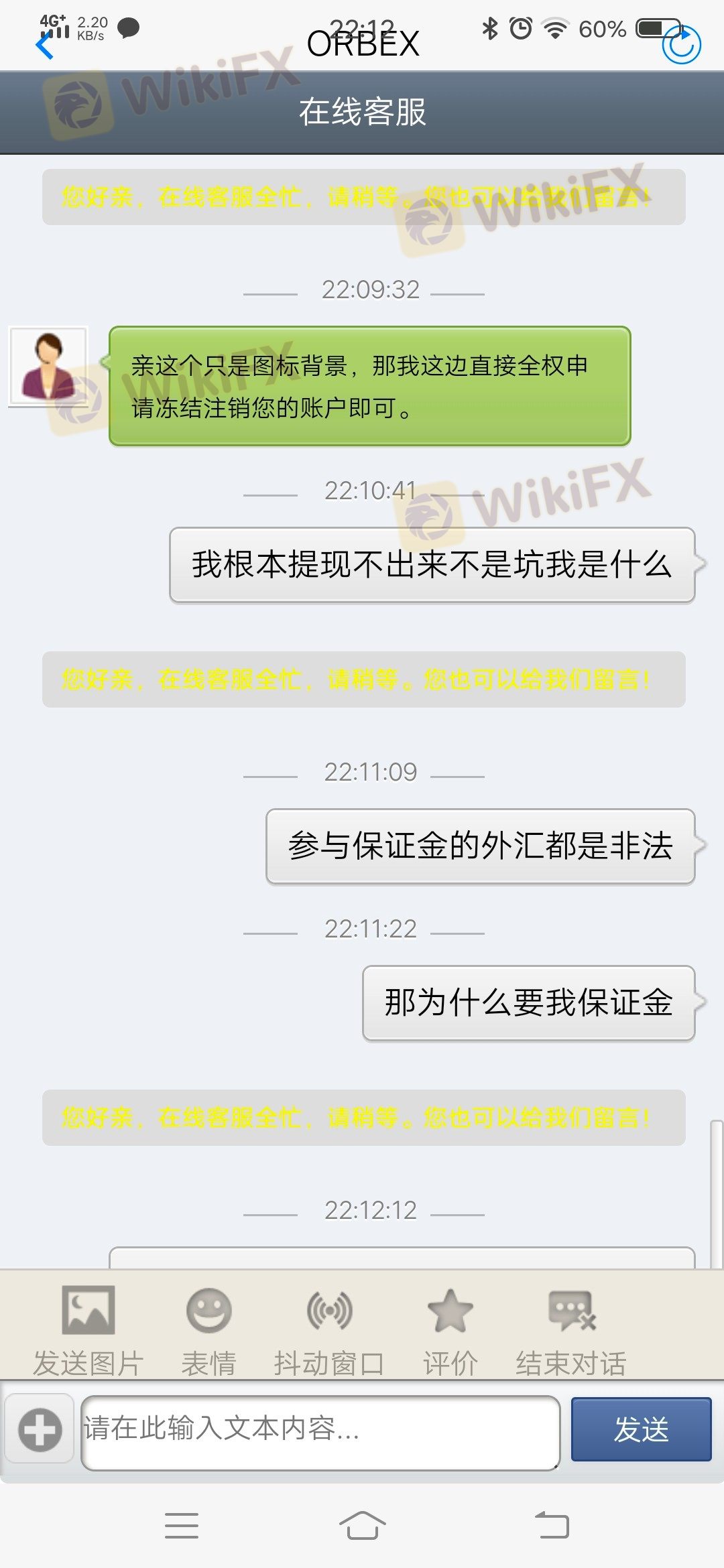The width and height of the screenshot is (724, 1568).
Task: Tap 抖动窗口 to shake the window
Action: tap(329, 1329)
